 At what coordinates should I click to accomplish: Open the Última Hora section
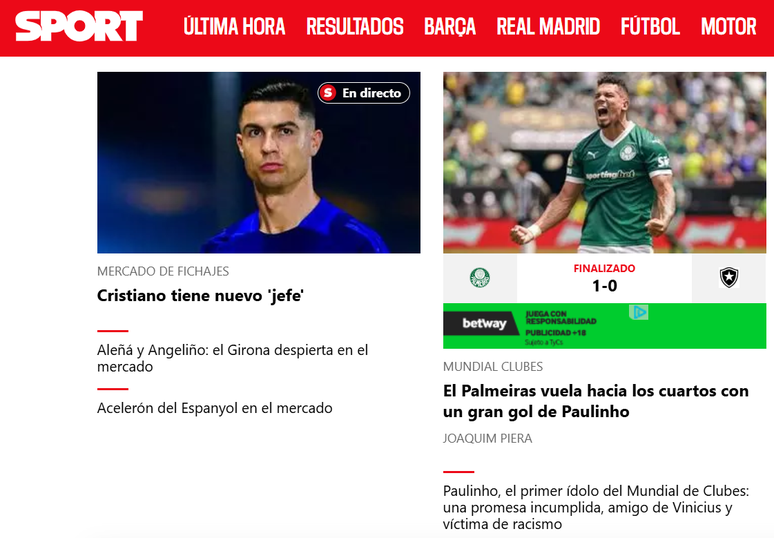234,27
